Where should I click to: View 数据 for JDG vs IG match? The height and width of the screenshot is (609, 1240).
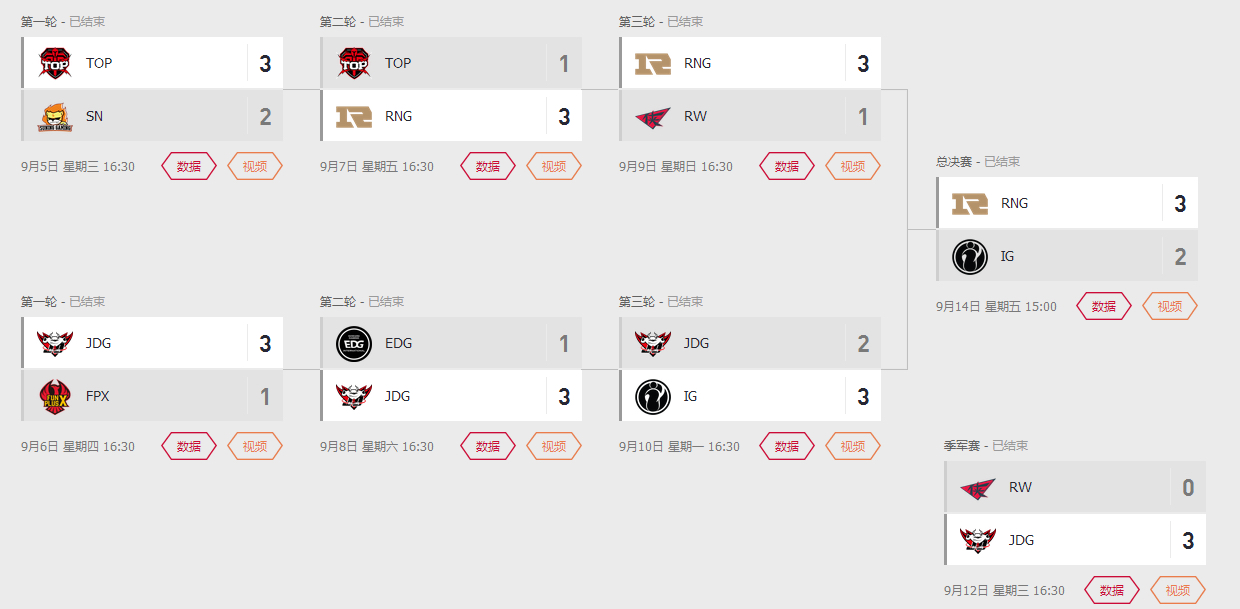787,446
